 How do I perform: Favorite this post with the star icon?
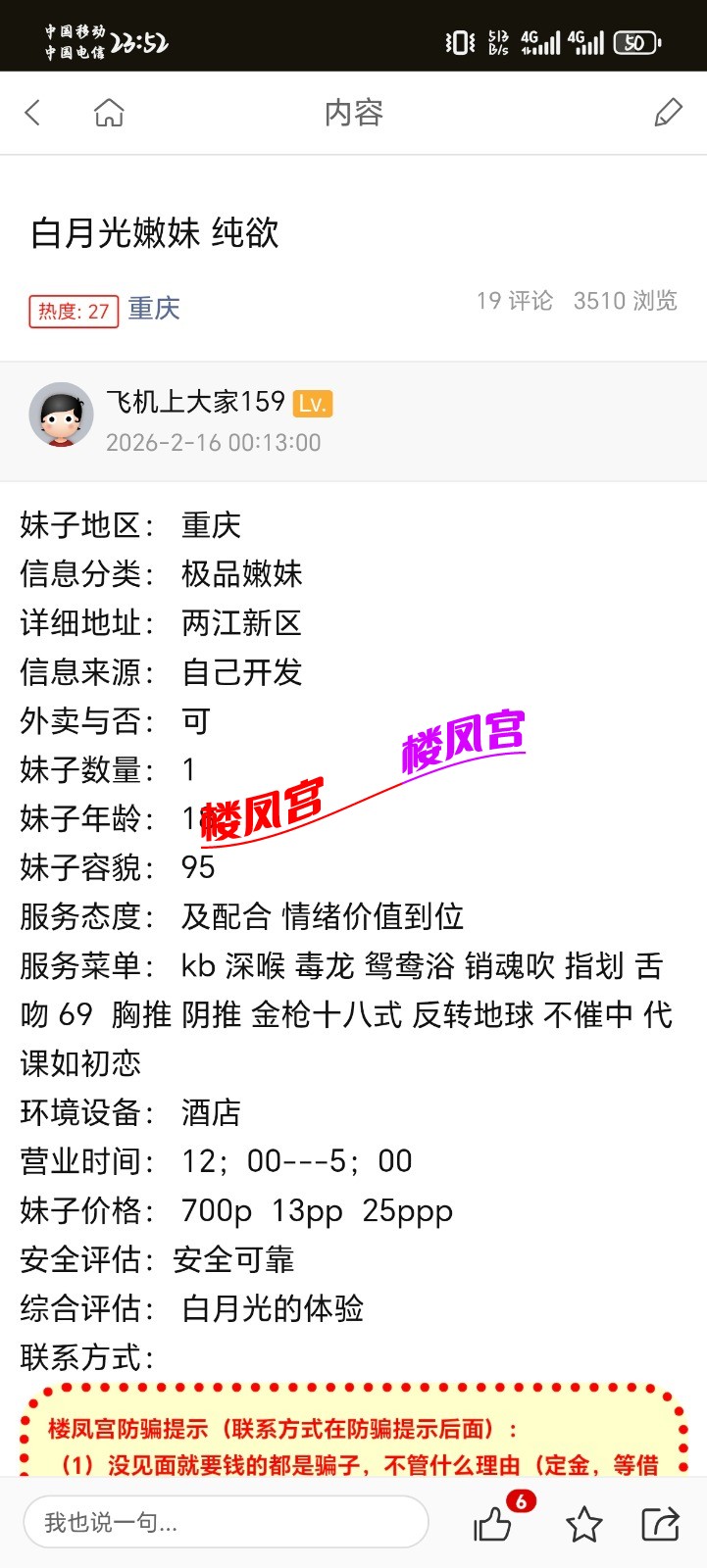coord(583,1524)
